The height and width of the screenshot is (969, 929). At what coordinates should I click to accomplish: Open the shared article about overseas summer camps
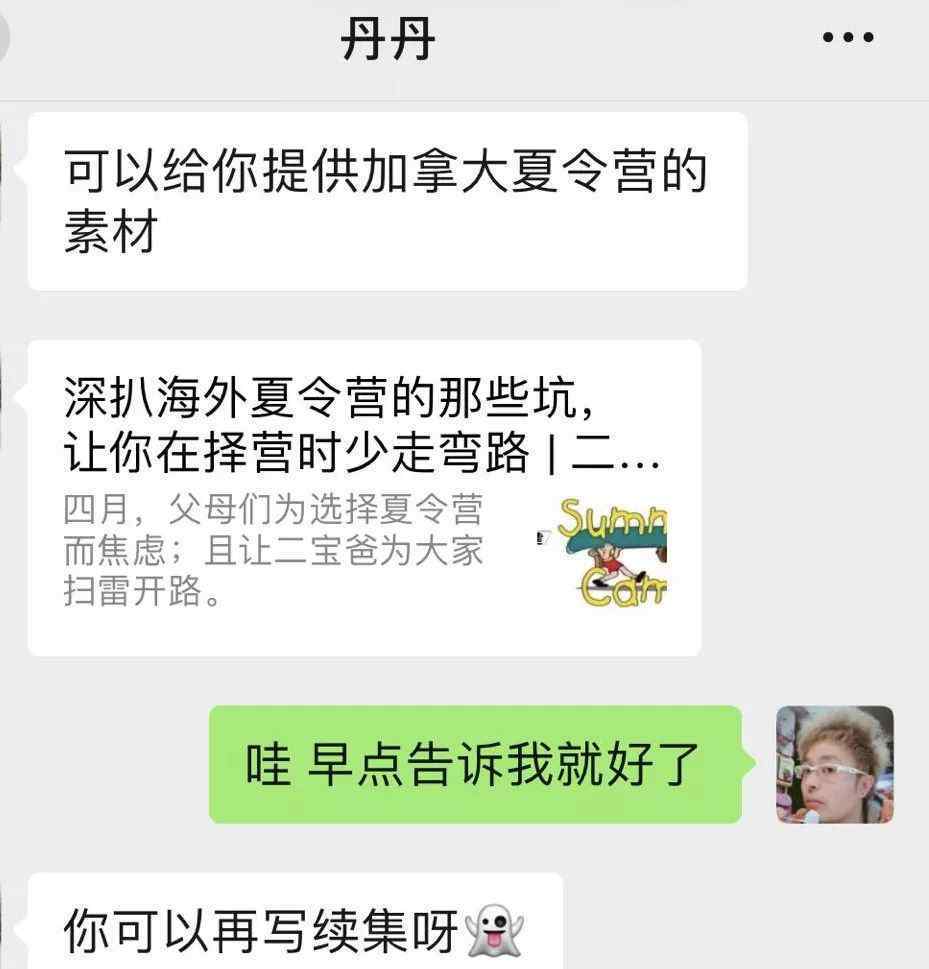363,497
